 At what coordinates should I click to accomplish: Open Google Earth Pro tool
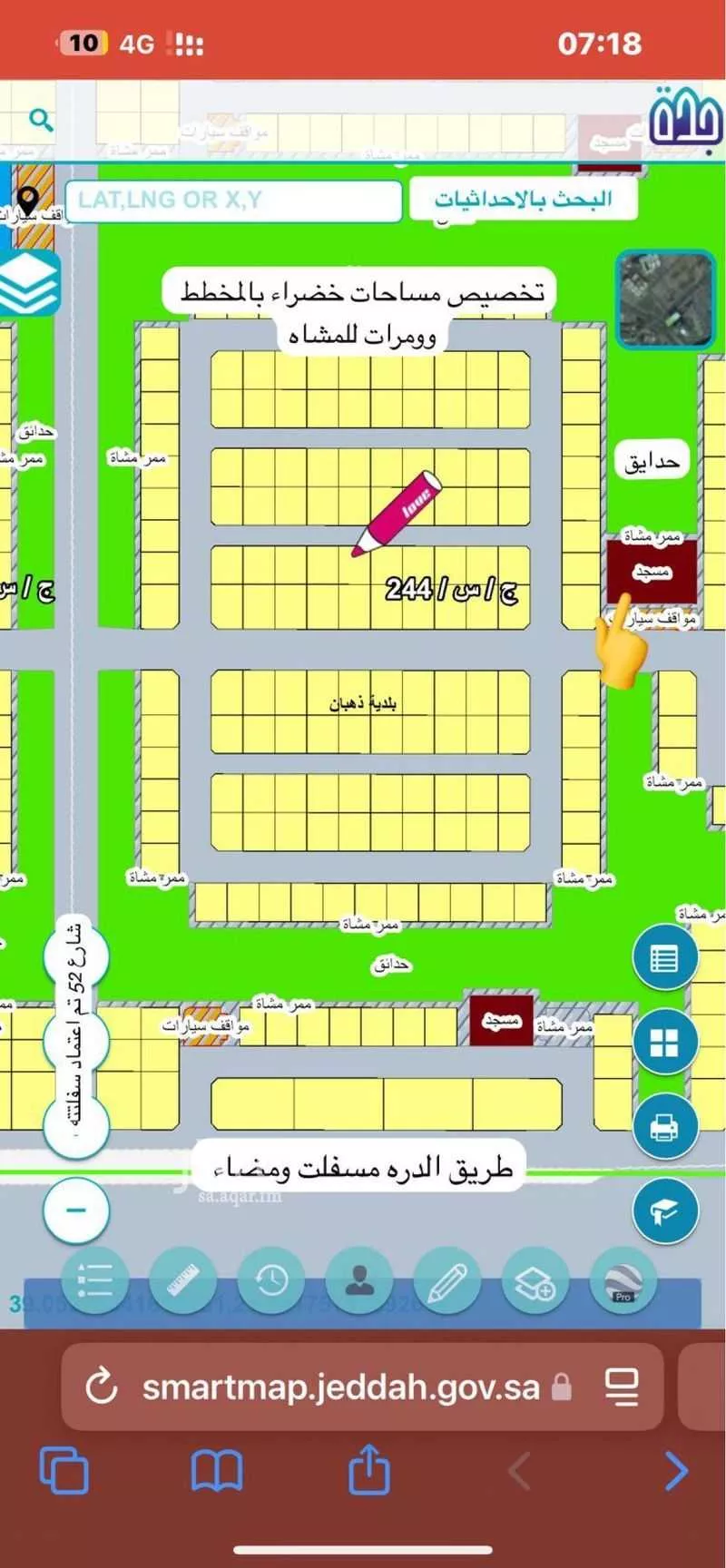tap(623, 1280)
